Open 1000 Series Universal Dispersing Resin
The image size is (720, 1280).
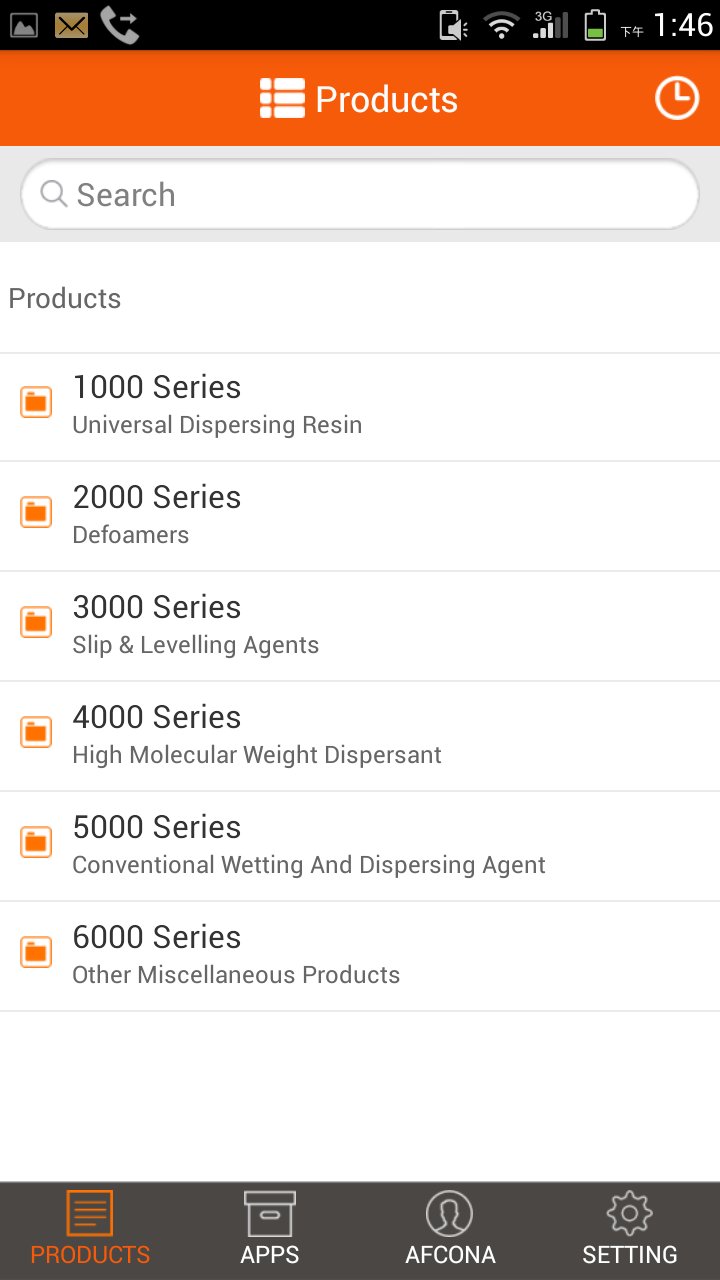[x=360, y=406]
